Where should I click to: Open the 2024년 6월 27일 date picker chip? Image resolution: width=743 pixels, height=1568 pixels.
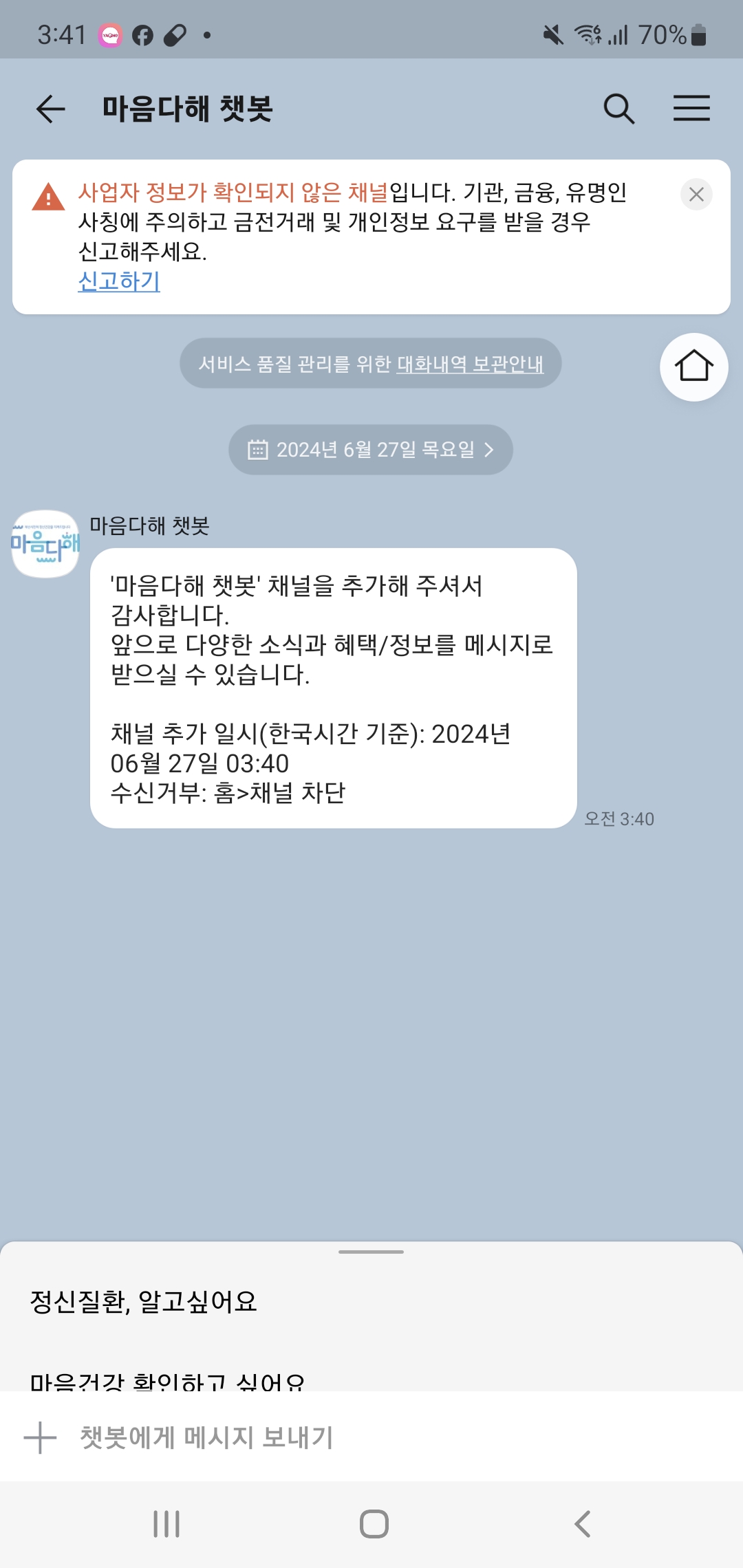(371, 450)
